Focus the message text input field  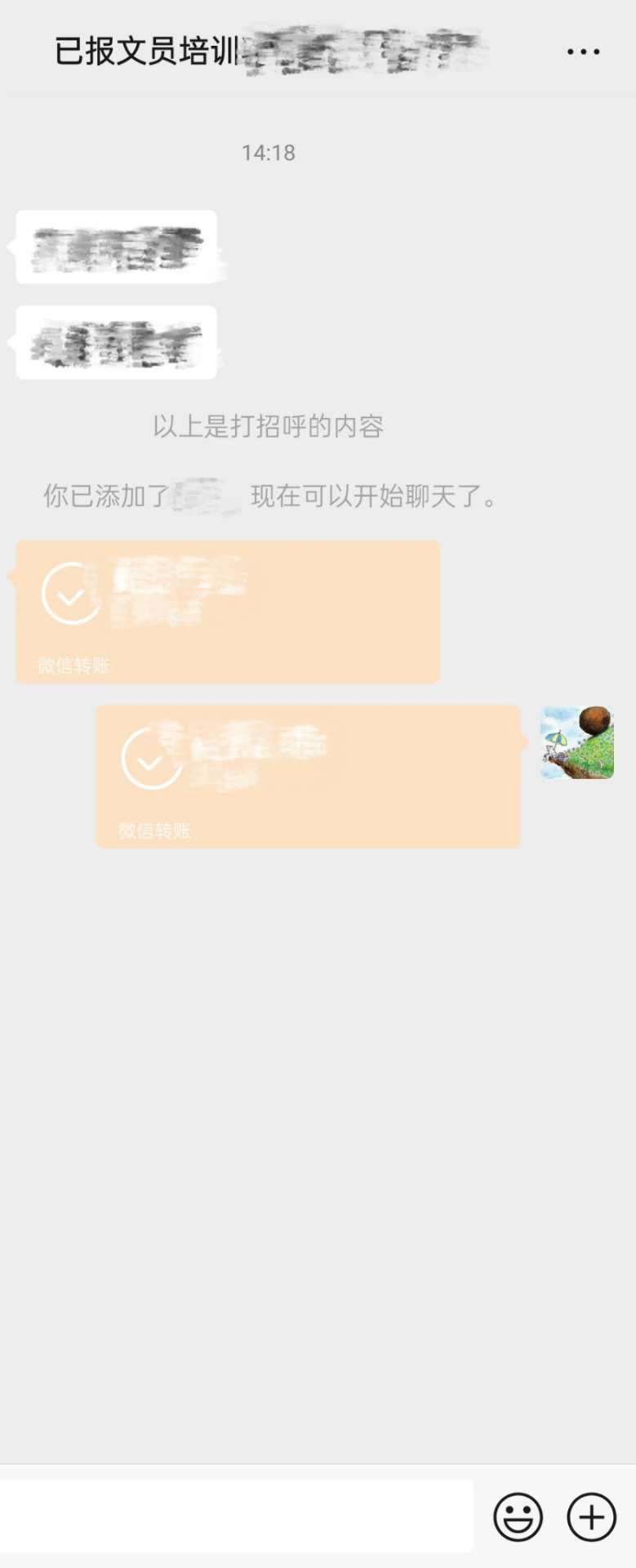pyautogui.click(x=236, y=1517)
